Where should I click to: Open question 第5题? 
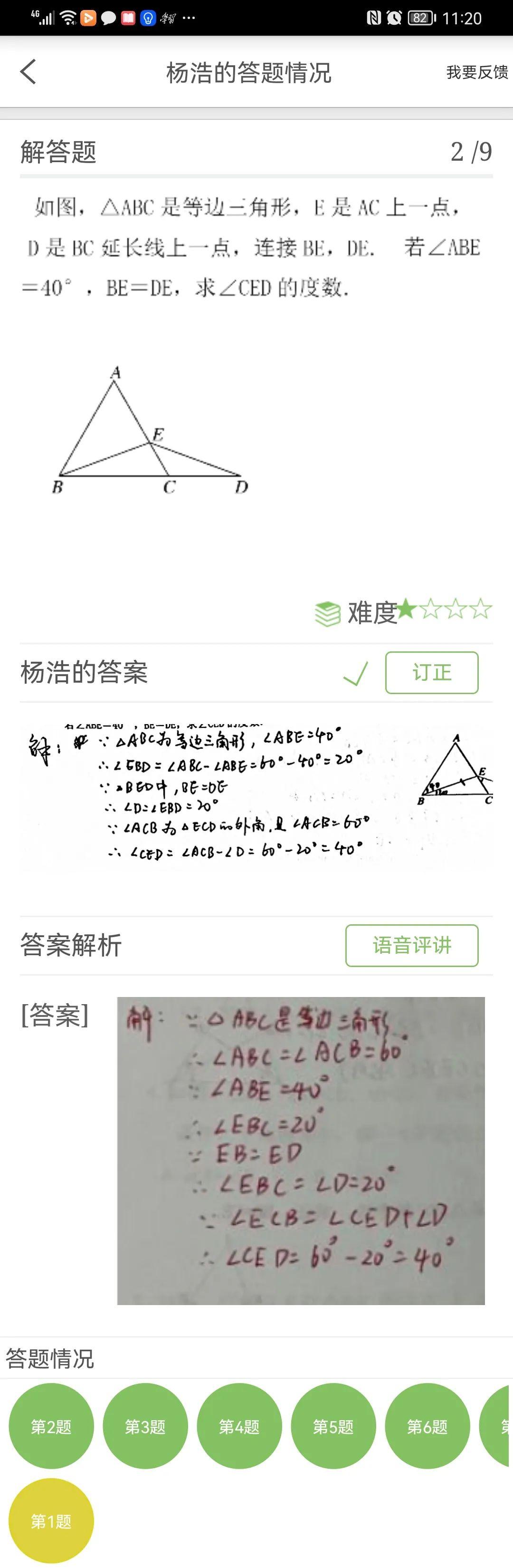point(333,1427)
